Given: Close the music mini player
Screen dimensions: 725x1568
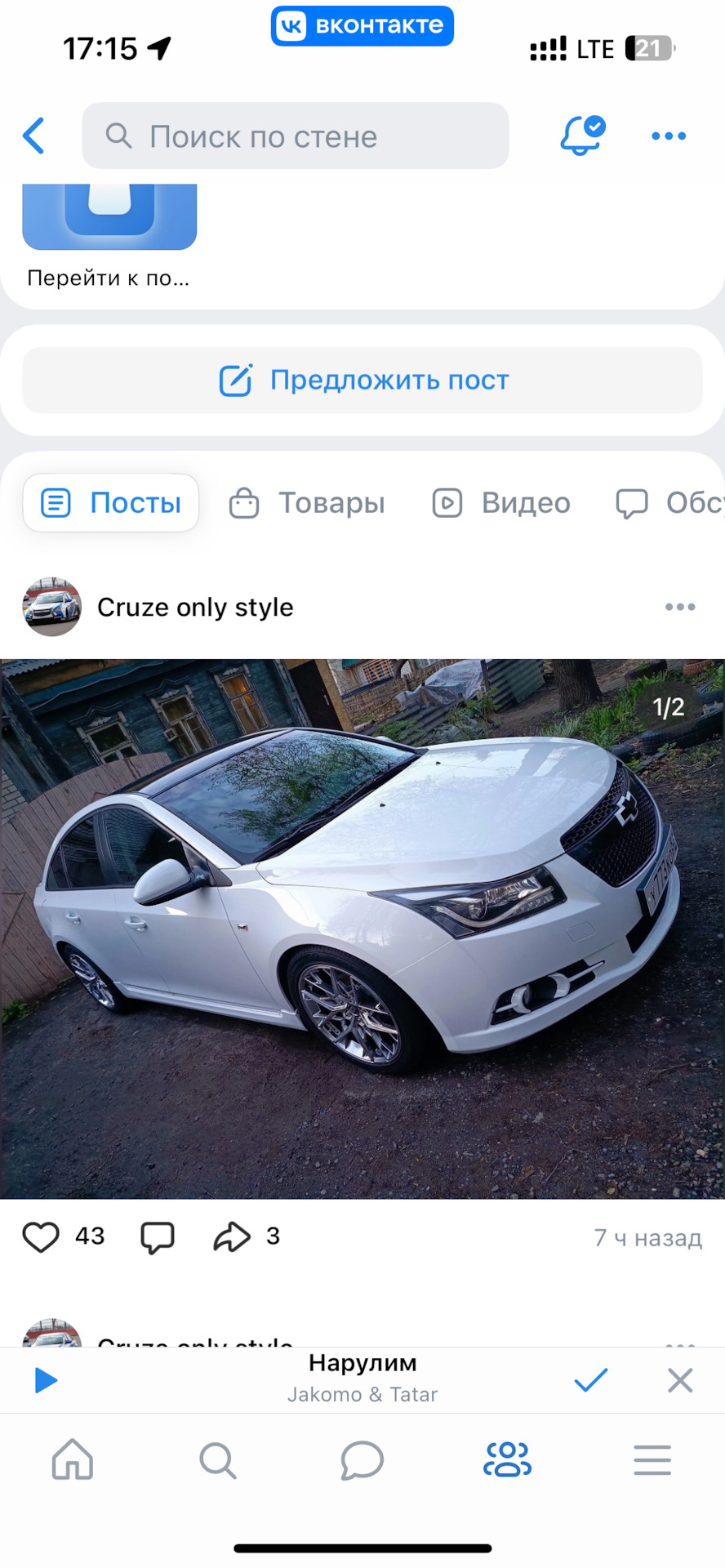Looking at the screenshot, I should [679, 1381].
